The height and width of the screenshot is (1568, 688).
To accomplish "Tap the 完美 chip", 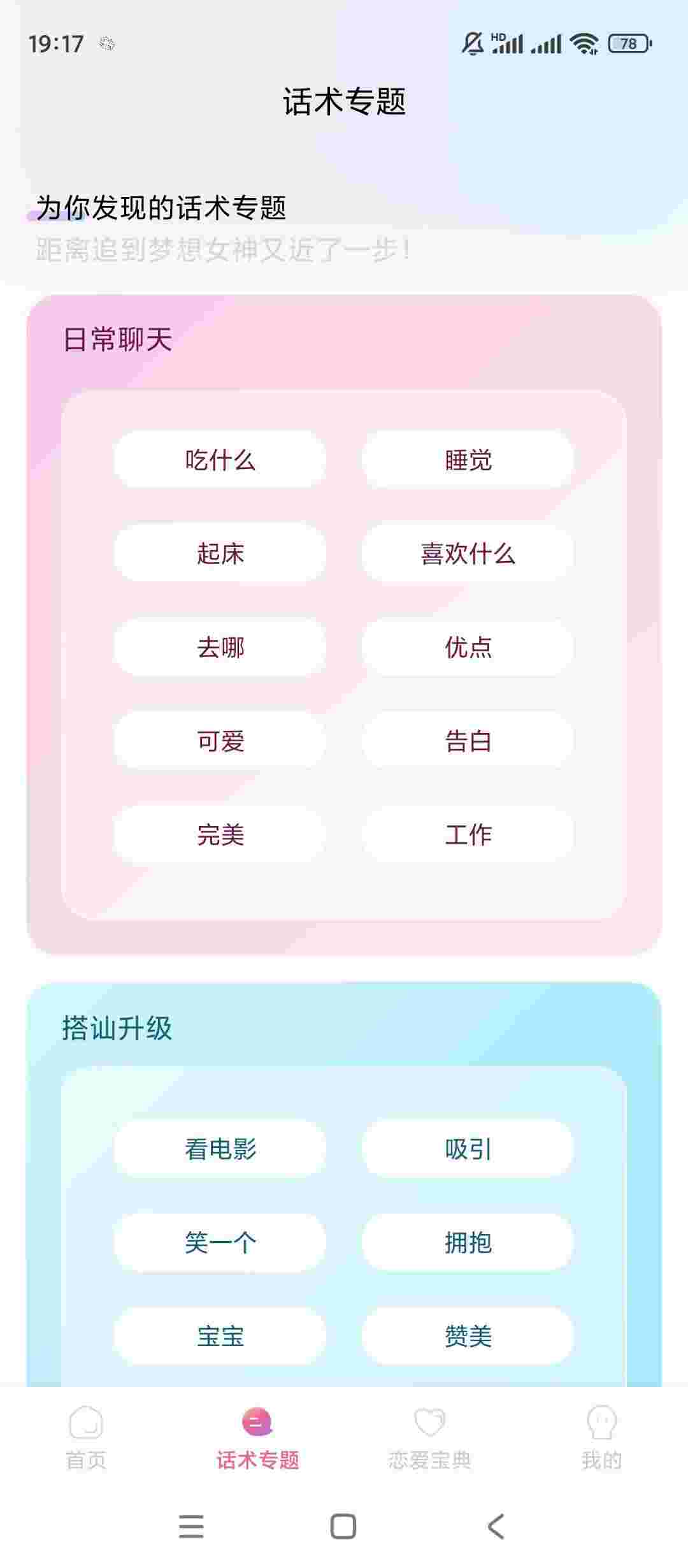I will click(x=220, y=834).
